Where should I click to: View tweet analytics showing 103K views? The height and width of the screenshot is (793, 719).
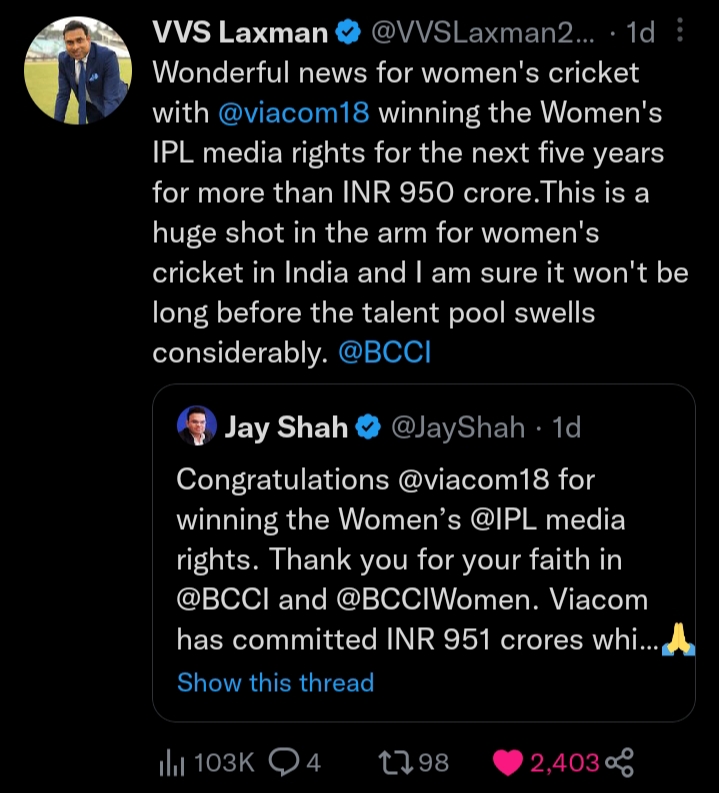pos(206,762)
